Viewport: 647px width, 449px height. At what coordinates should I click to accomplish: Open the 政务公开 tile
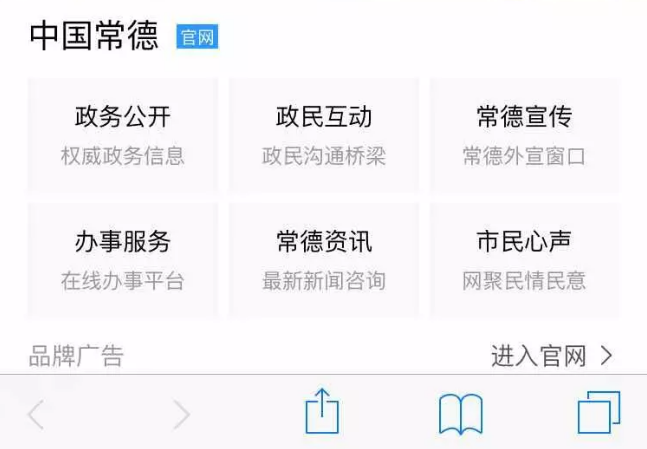click(122, 135)
